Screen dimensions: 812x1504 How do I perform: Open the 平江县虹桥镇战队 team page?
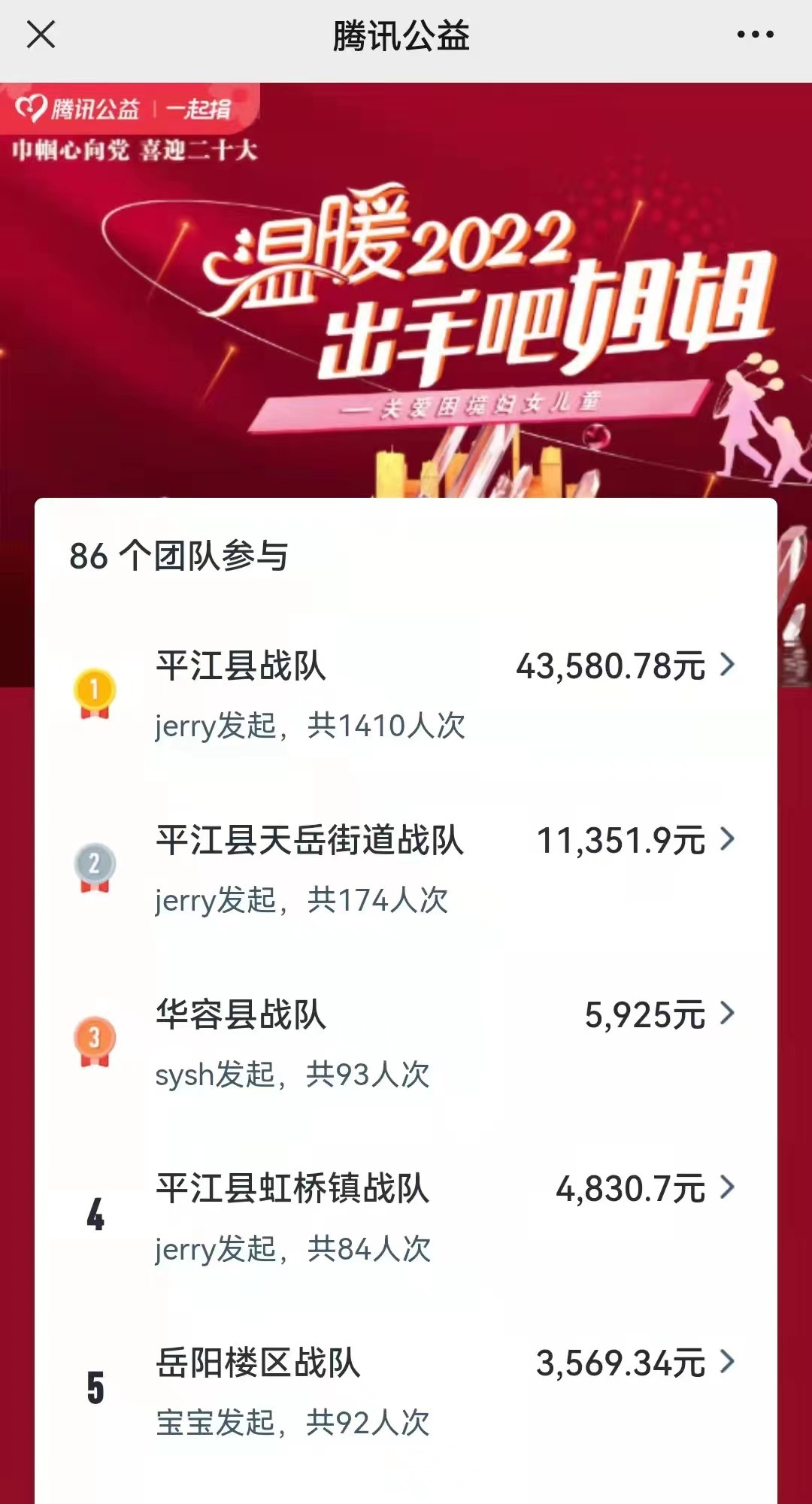406,1218
